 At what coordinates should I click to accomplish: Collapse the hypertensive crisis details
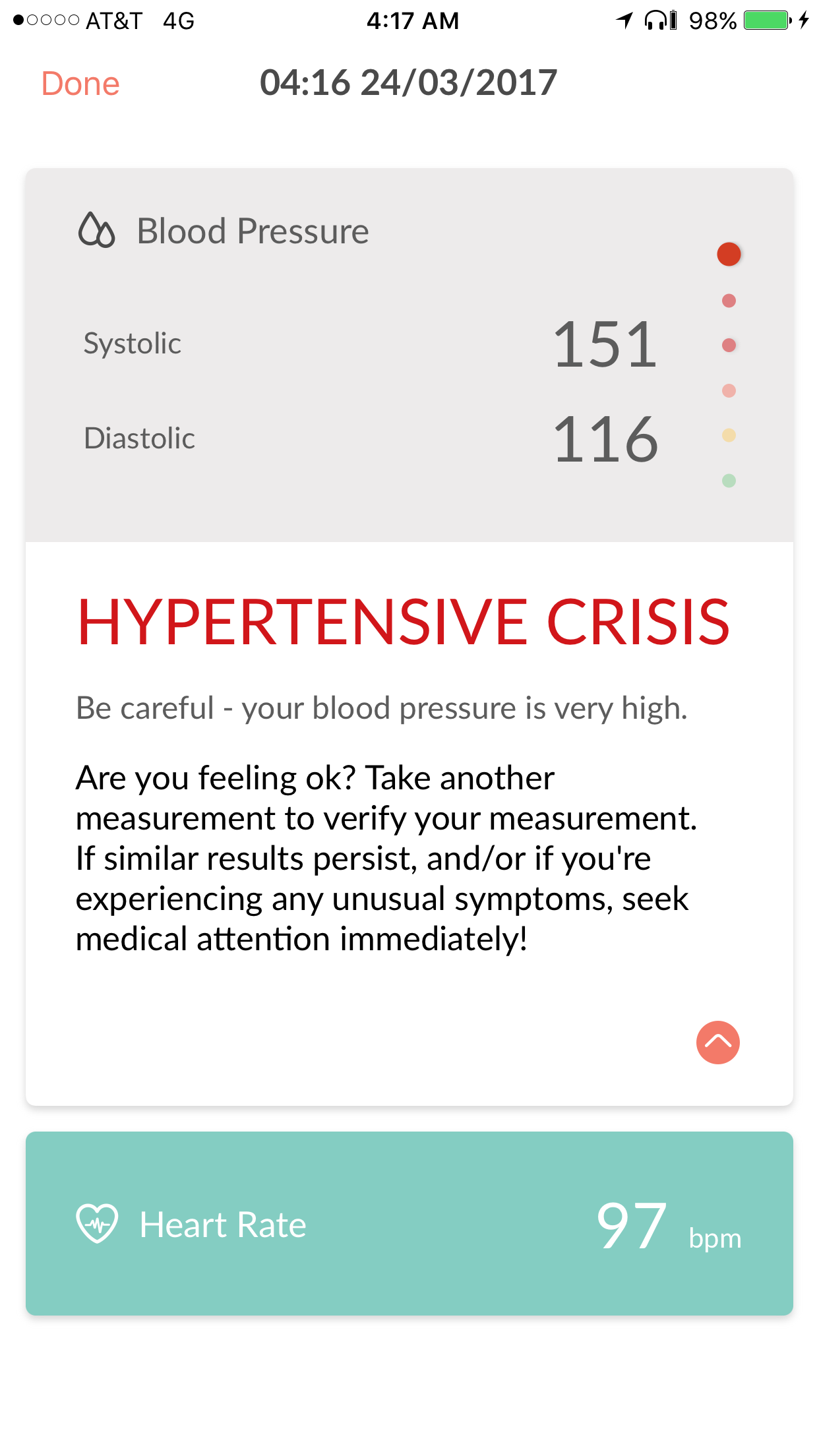tap(717, 1043)
